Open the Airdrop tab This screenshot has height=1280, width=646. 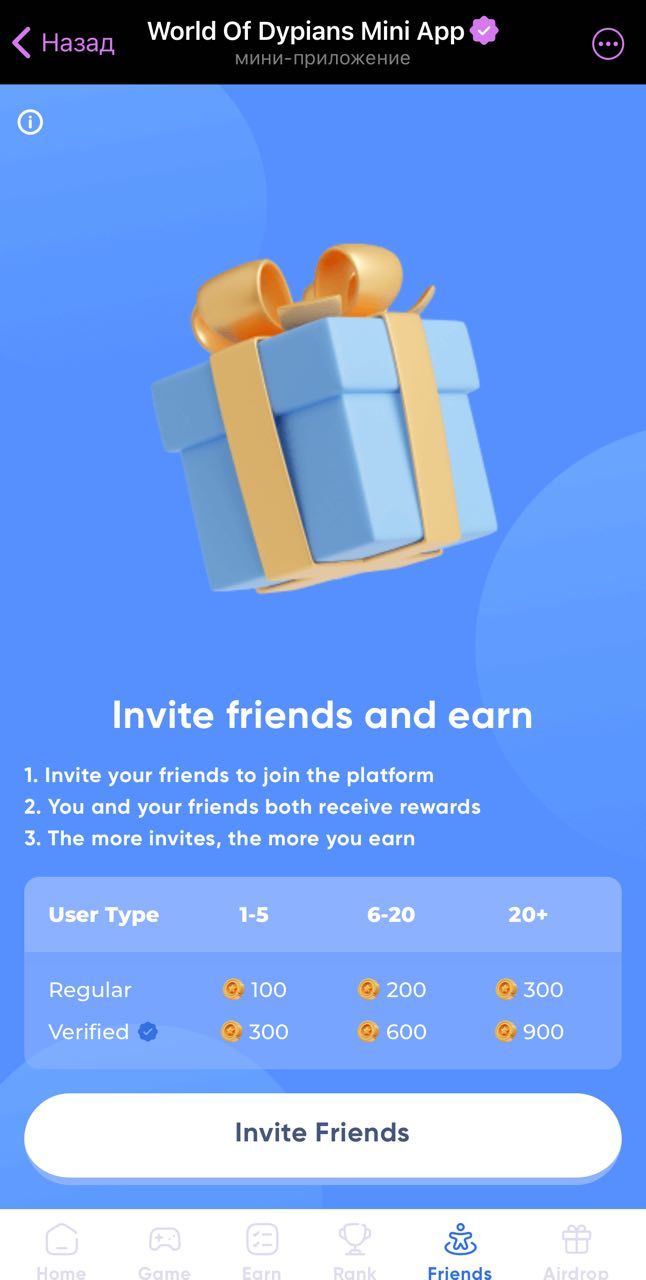576,1250
